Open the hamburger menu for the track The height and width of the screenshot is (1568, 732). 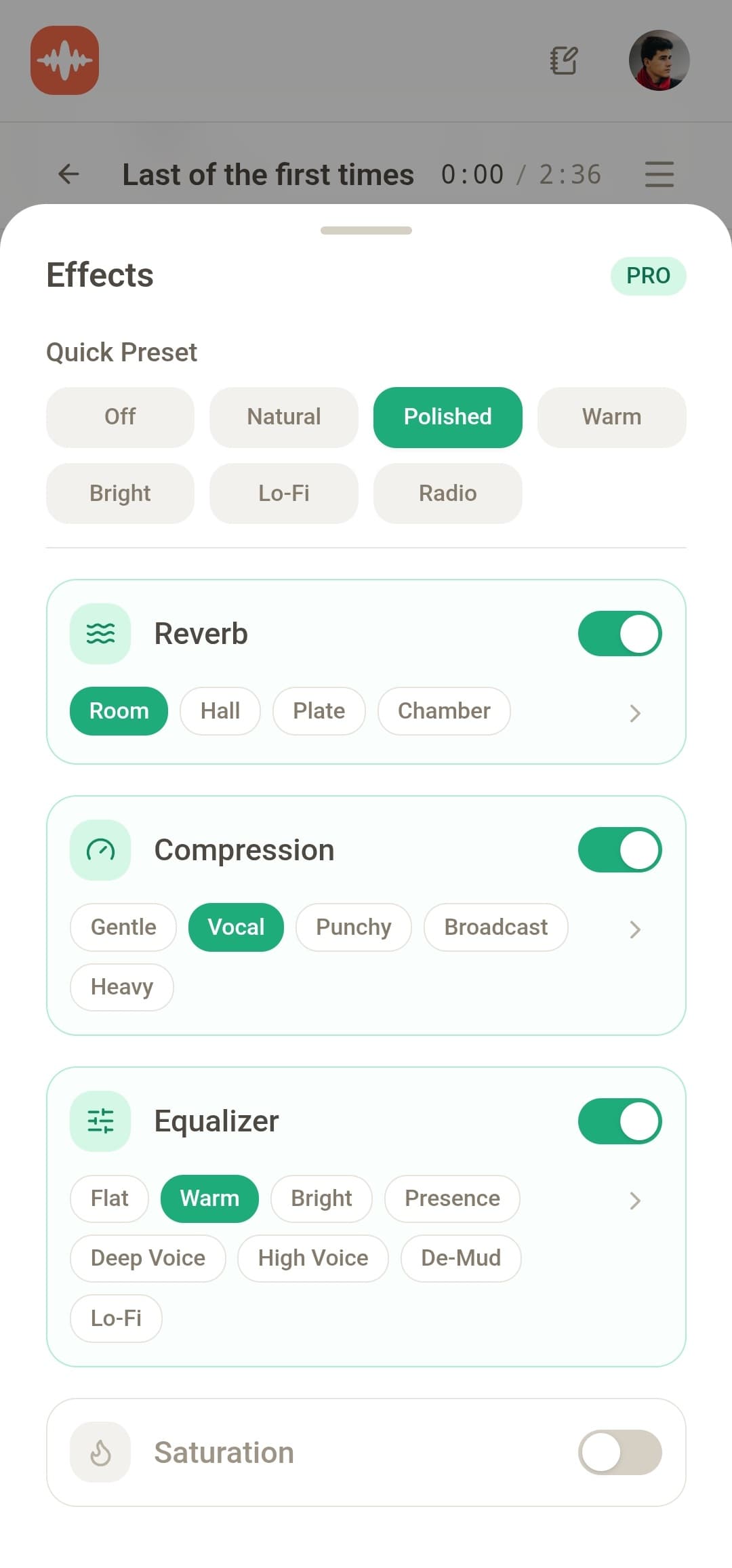pos(658,174)
